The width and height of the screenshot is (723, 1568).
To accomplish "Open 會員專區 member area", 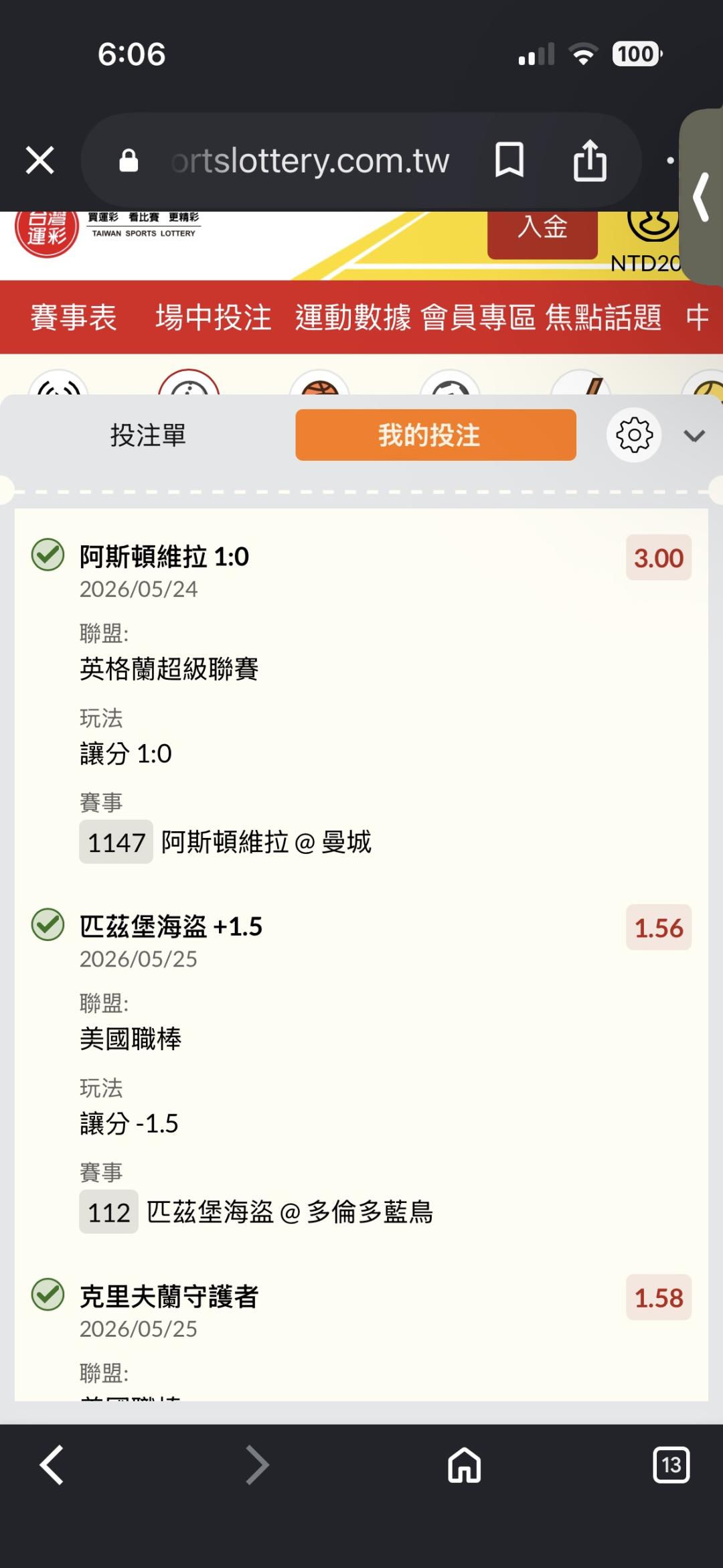I will point(478,317).
